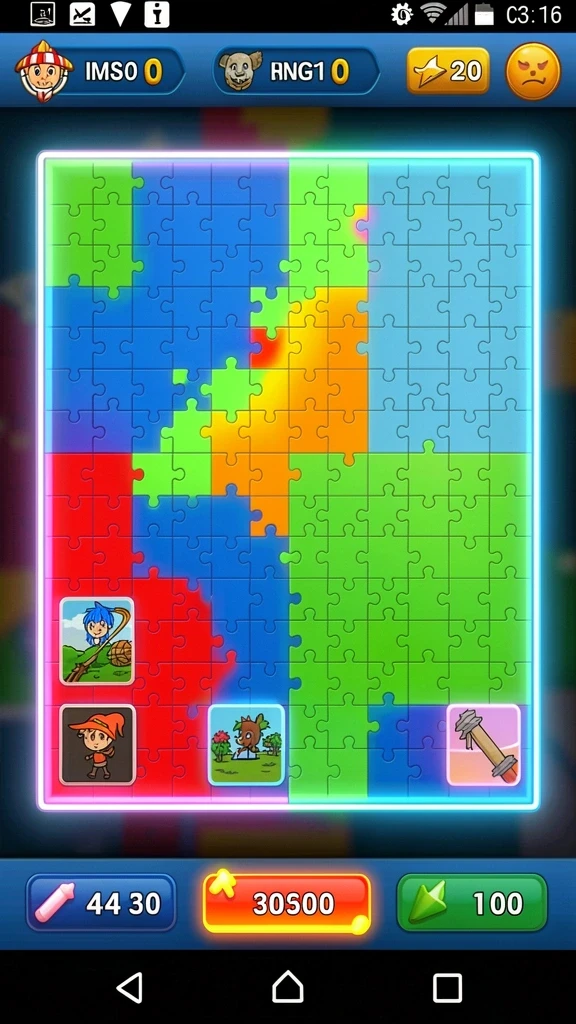The height and width of the screenshot is (1024, 576).
Task: Select the tree creature tile
Action: pyautogui.click(x=246, y=744)
